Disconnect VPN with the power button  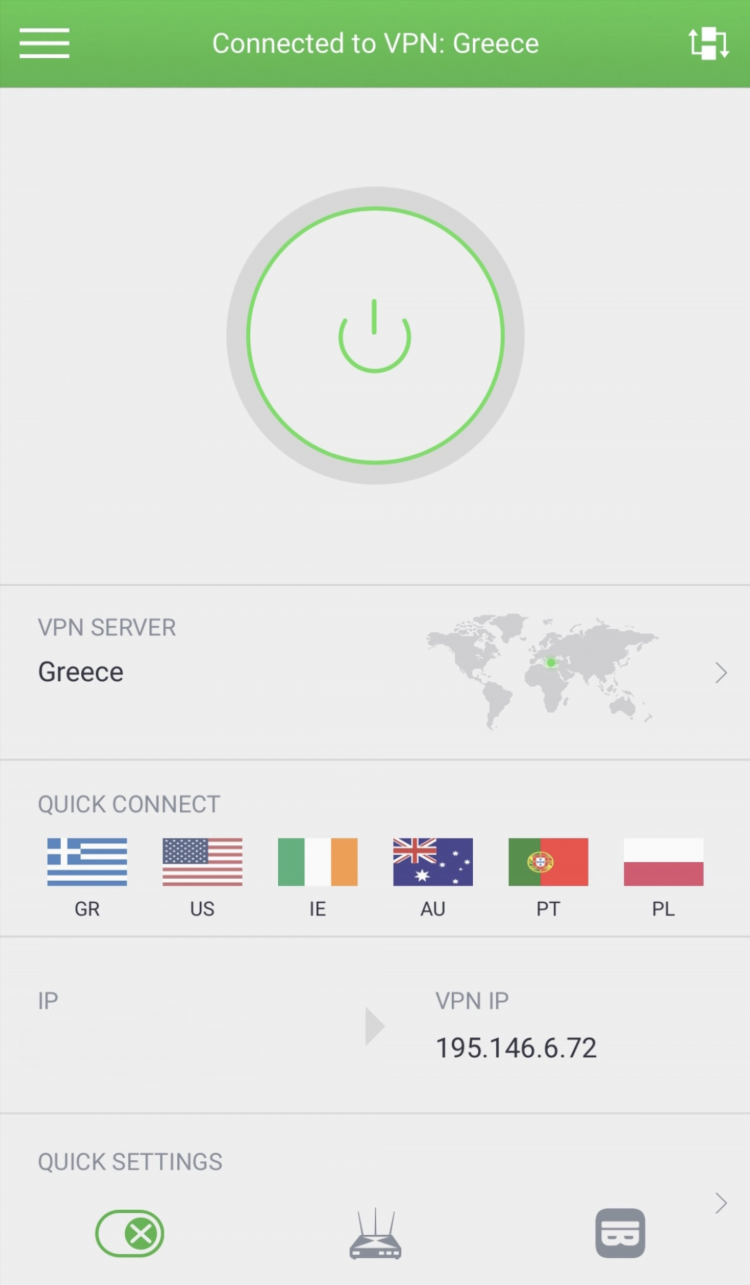coord(375,335)
